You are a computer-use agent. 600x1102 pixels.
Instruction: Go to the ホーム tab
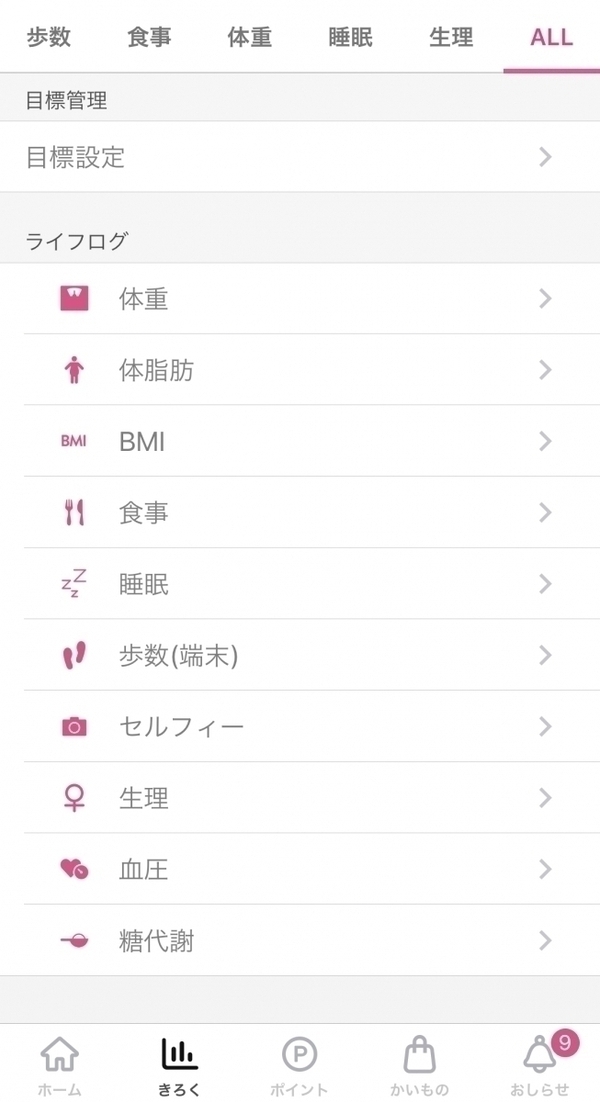point(60,1065)
